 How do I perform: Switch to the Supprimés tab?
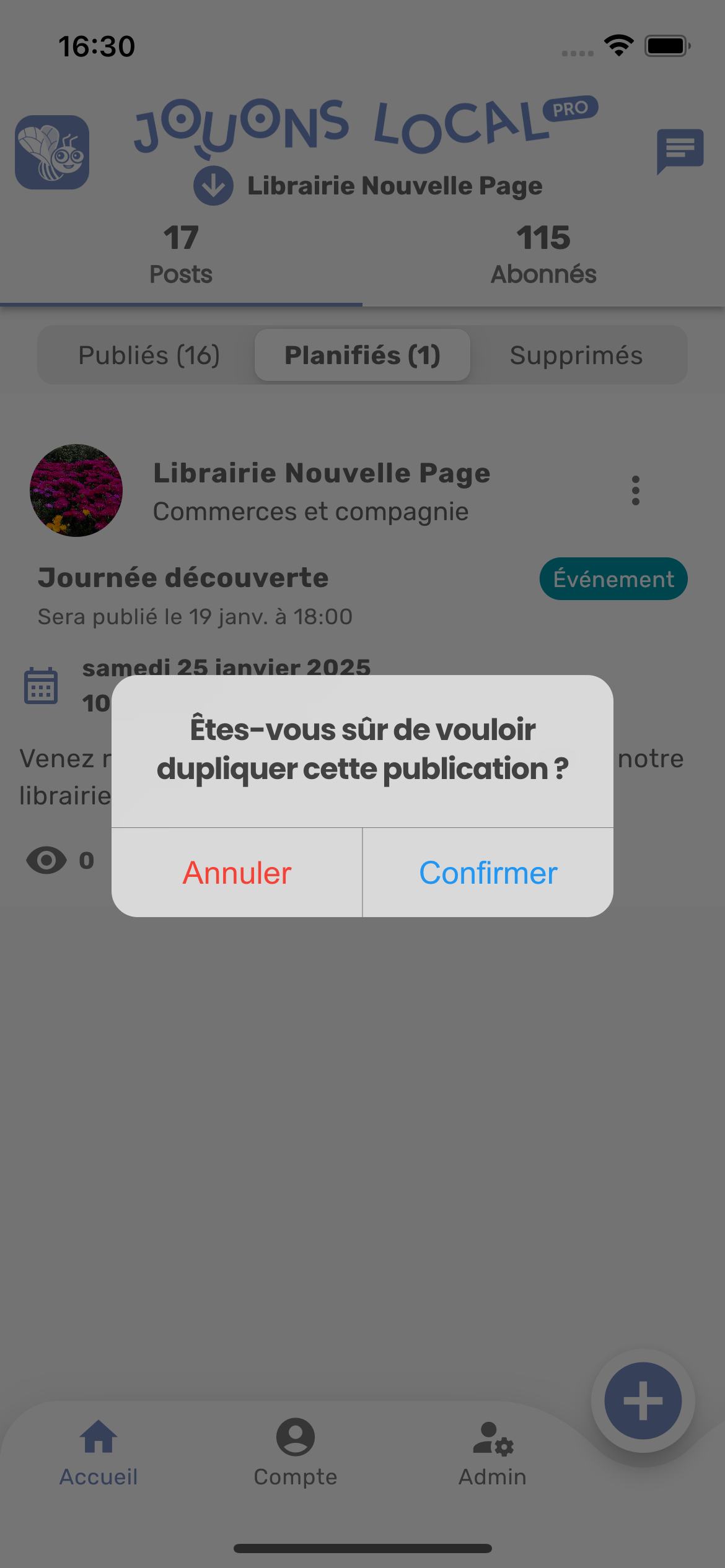point(576,355)
